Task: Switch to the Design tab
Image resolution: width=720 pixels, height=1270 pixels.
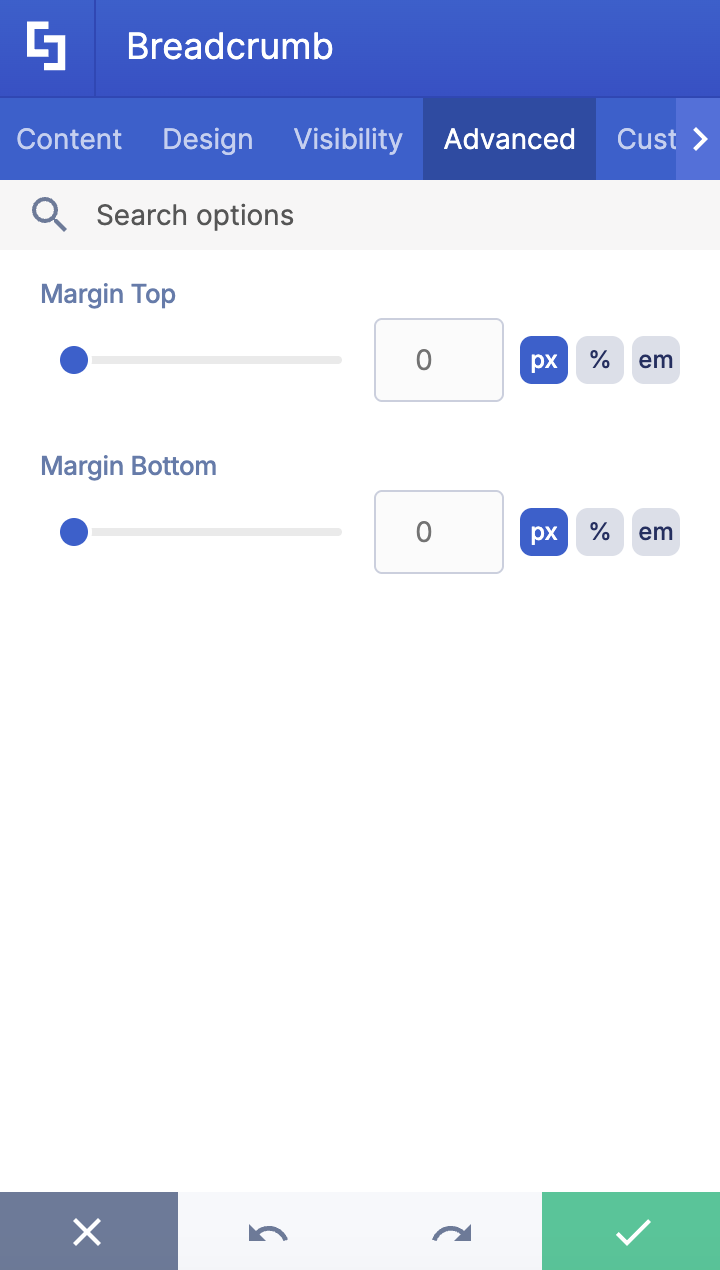Action: click(207, 139)
